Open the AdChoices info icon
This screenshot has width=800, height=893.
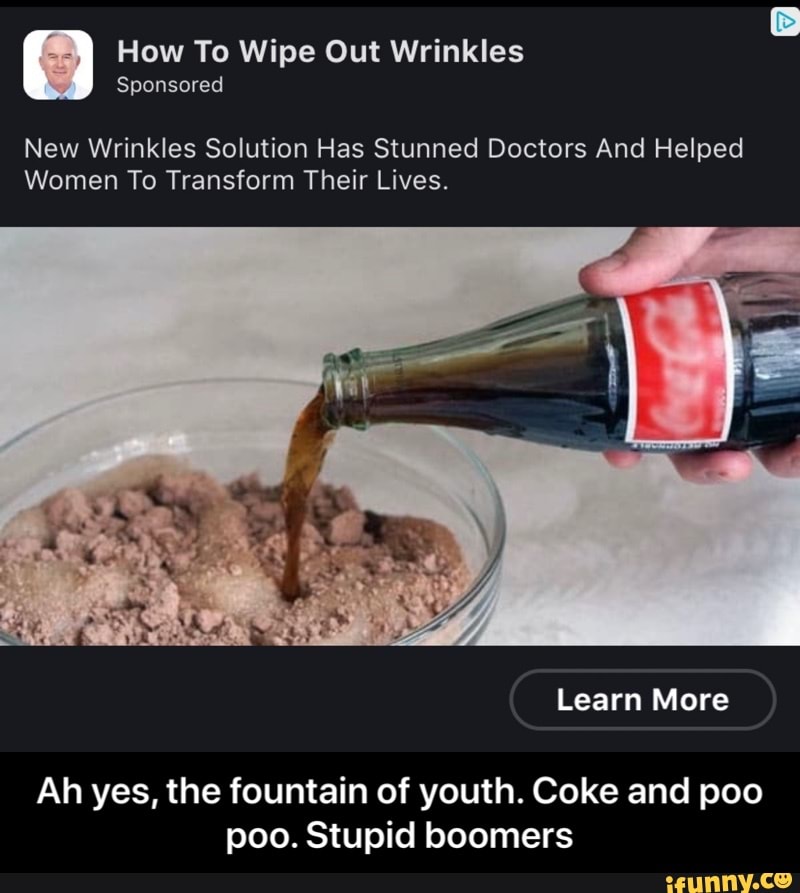tap(783, 22)
